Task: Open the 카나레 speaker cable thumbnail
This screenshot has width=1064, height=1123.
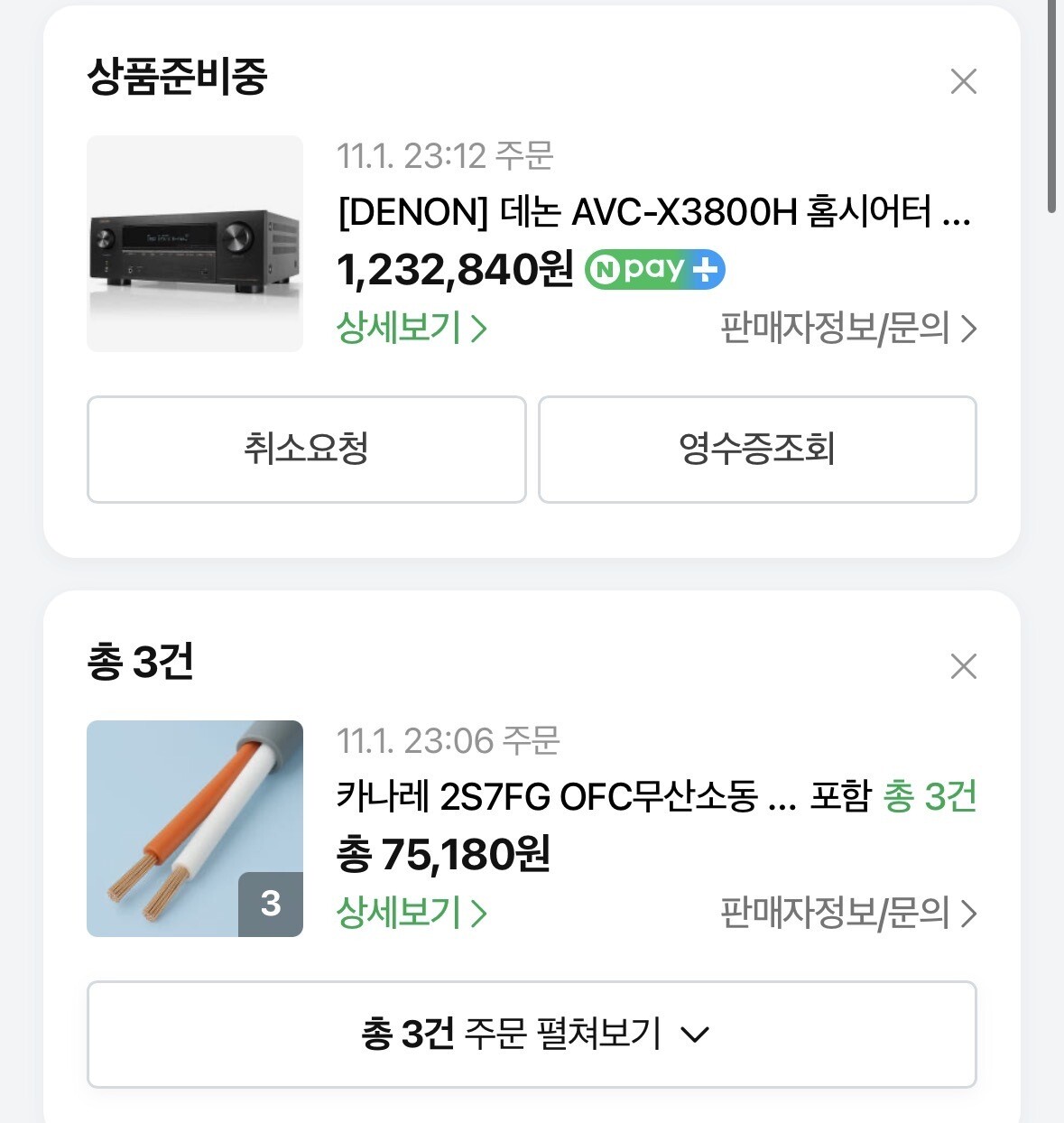Action: click(x=195, y=829)
